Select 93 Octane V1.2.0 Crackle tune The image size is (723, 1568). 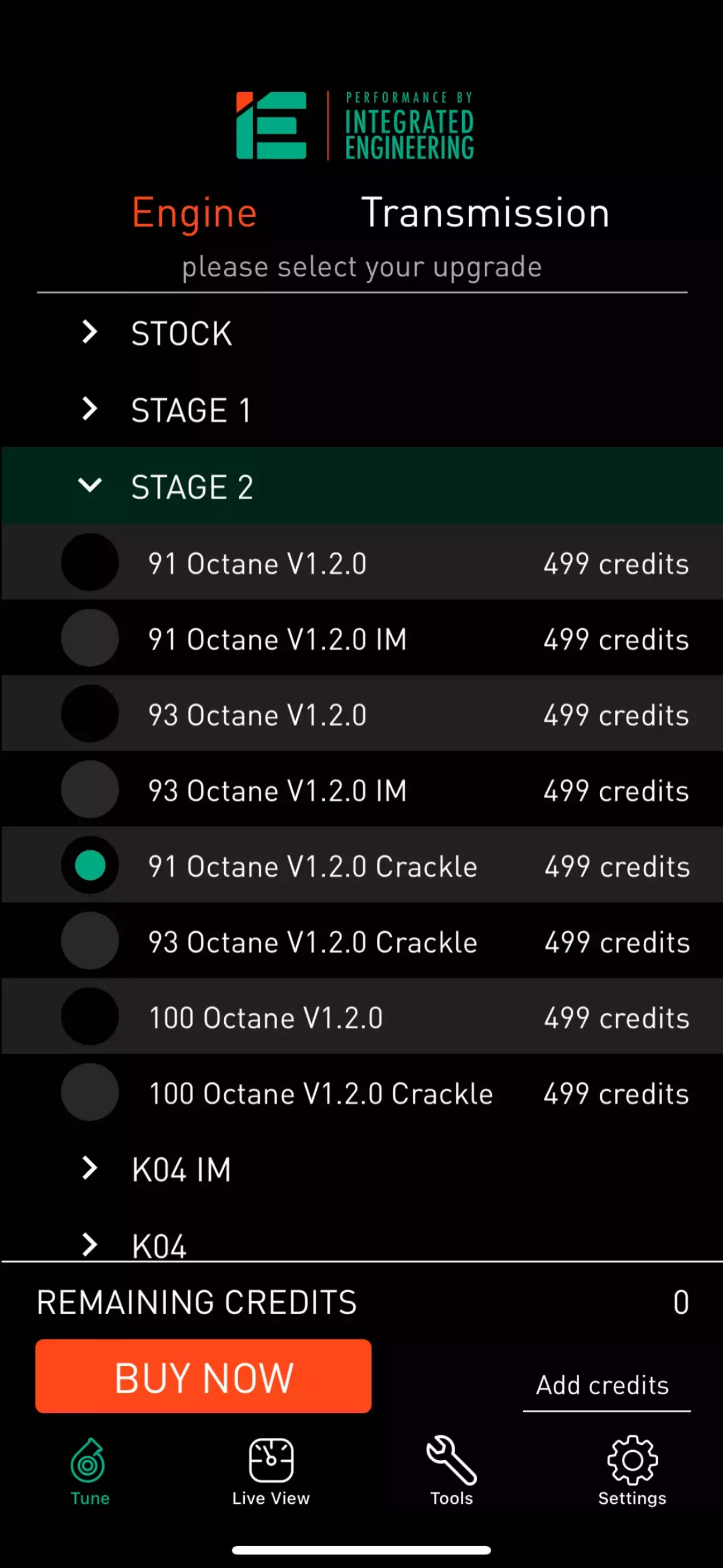point(361,941)
